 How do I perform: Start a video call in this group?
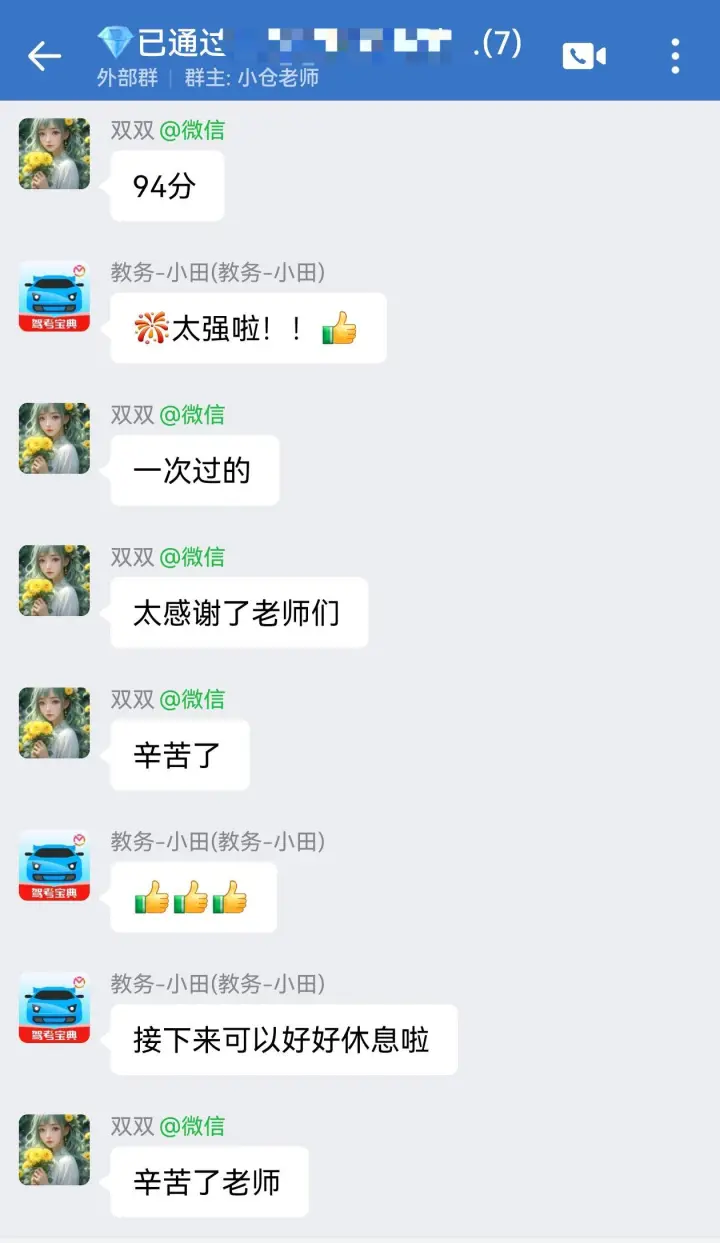(584, 56)
